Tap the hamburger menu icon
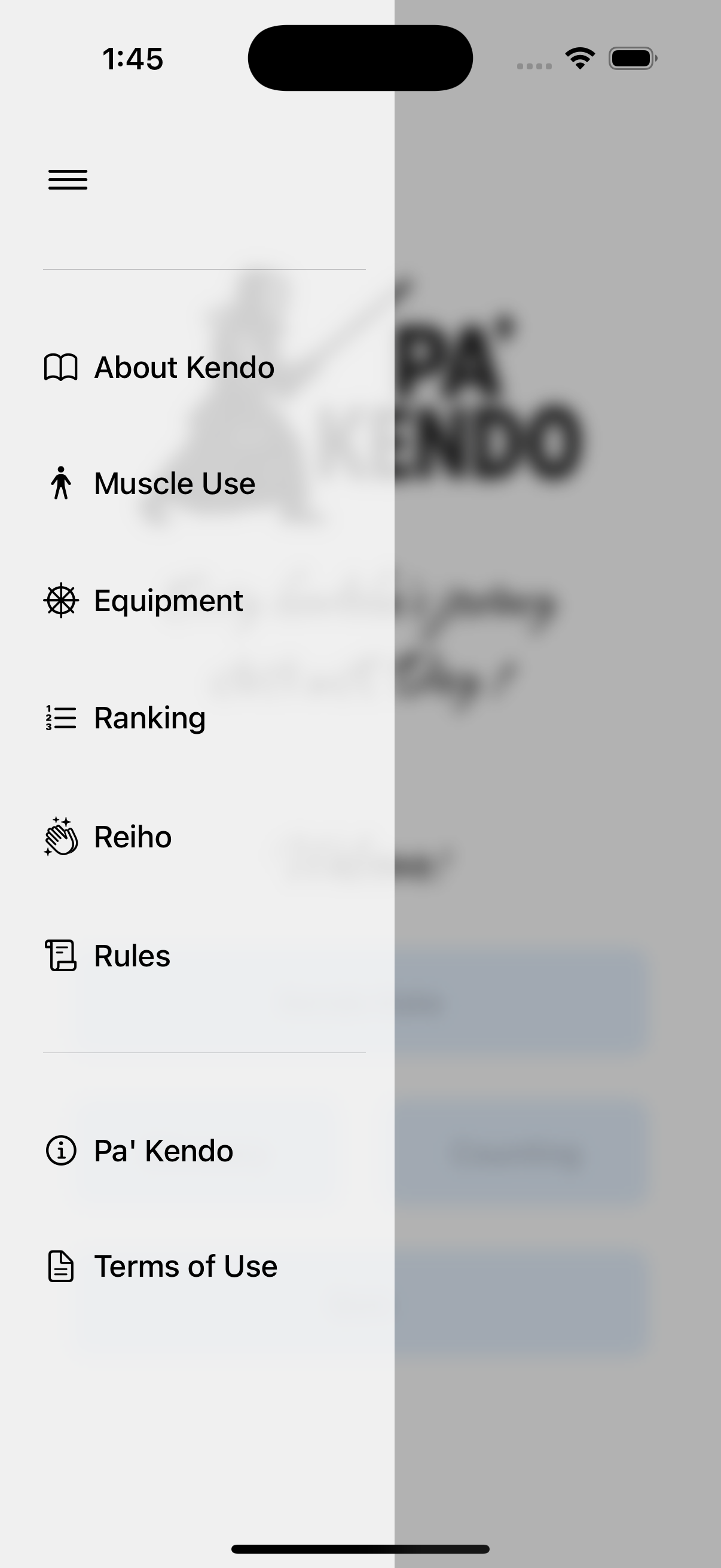Viewport: 721px width, 1568px height. pos(68,179)
